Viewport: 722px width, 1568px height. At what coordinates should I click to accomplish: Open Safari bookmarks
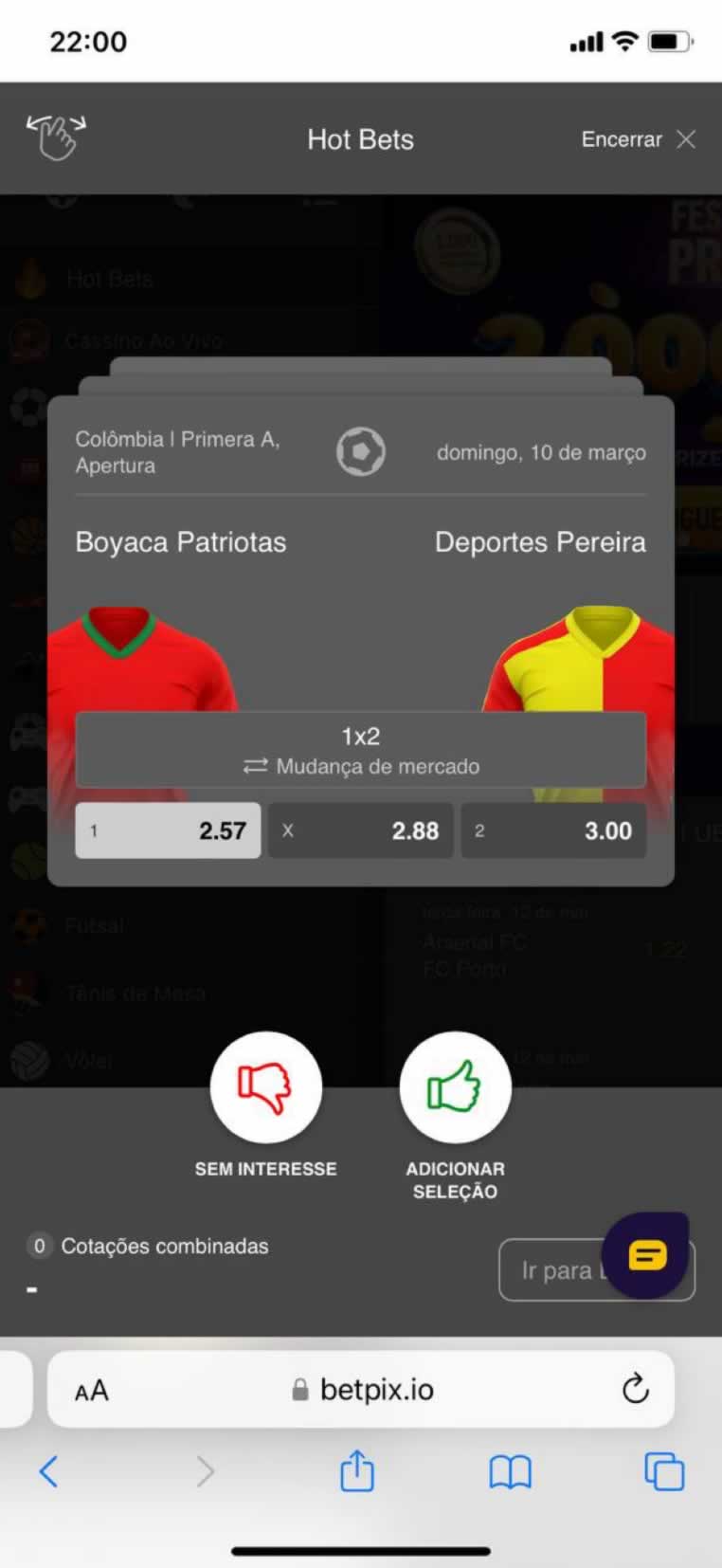coord(510,1472)
